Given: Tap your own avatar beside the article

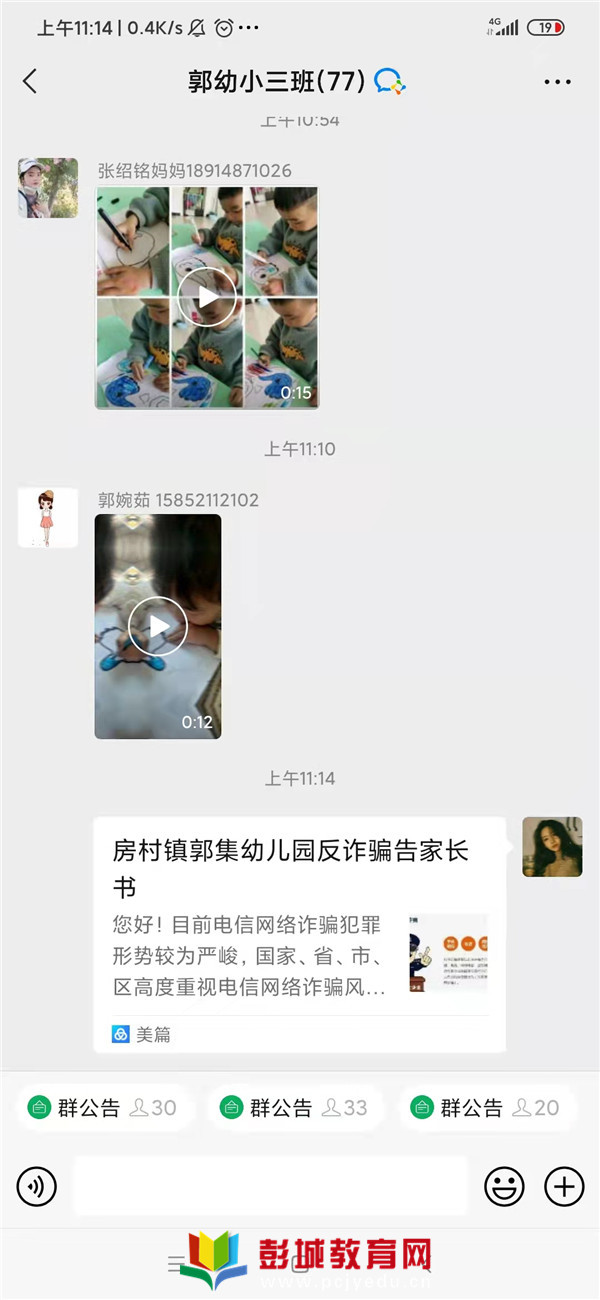Looking at the screenshot, I should pos(552,847).
